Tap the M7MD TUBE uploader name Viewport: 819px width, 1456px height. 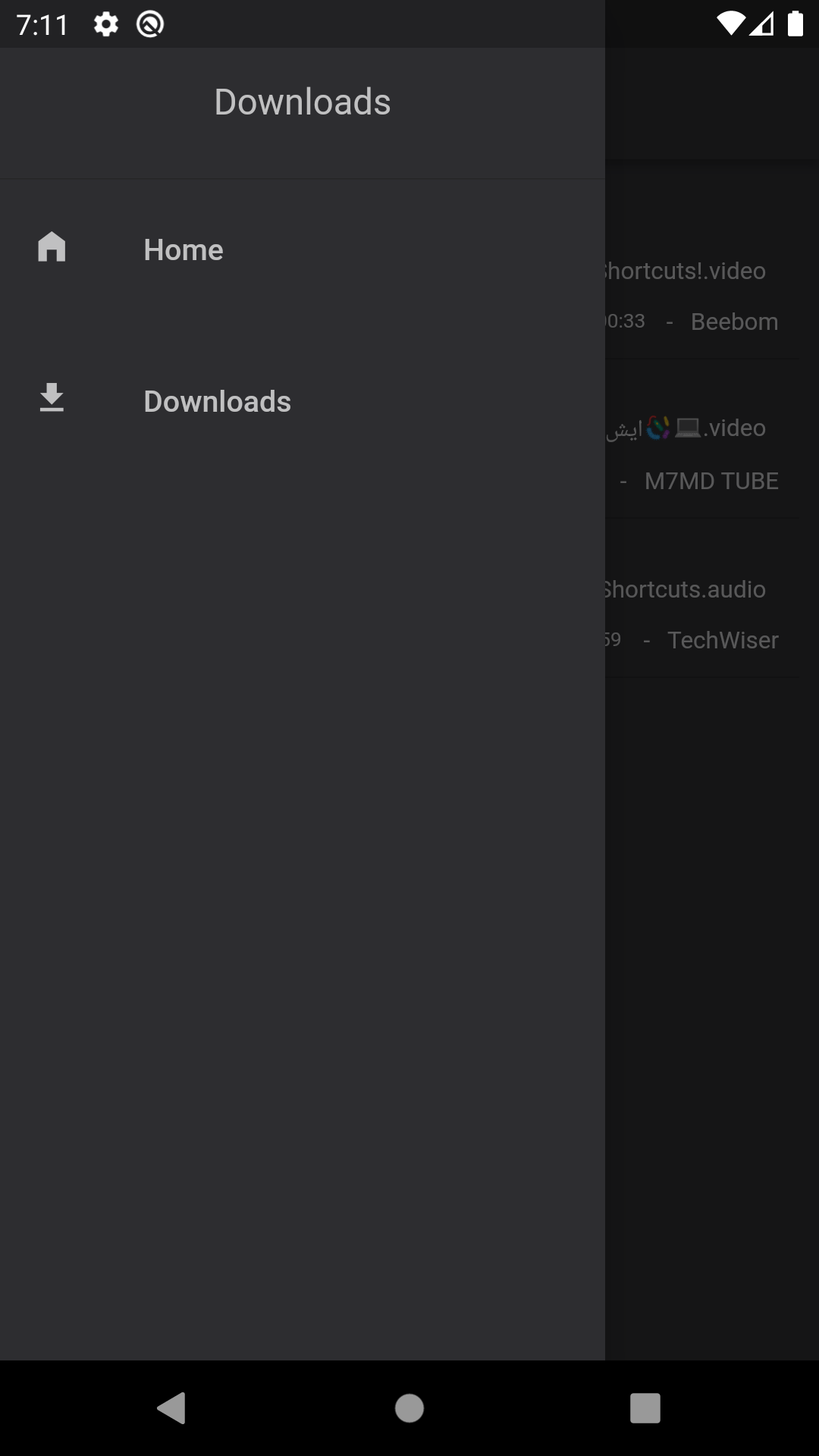tap(711, 481)
